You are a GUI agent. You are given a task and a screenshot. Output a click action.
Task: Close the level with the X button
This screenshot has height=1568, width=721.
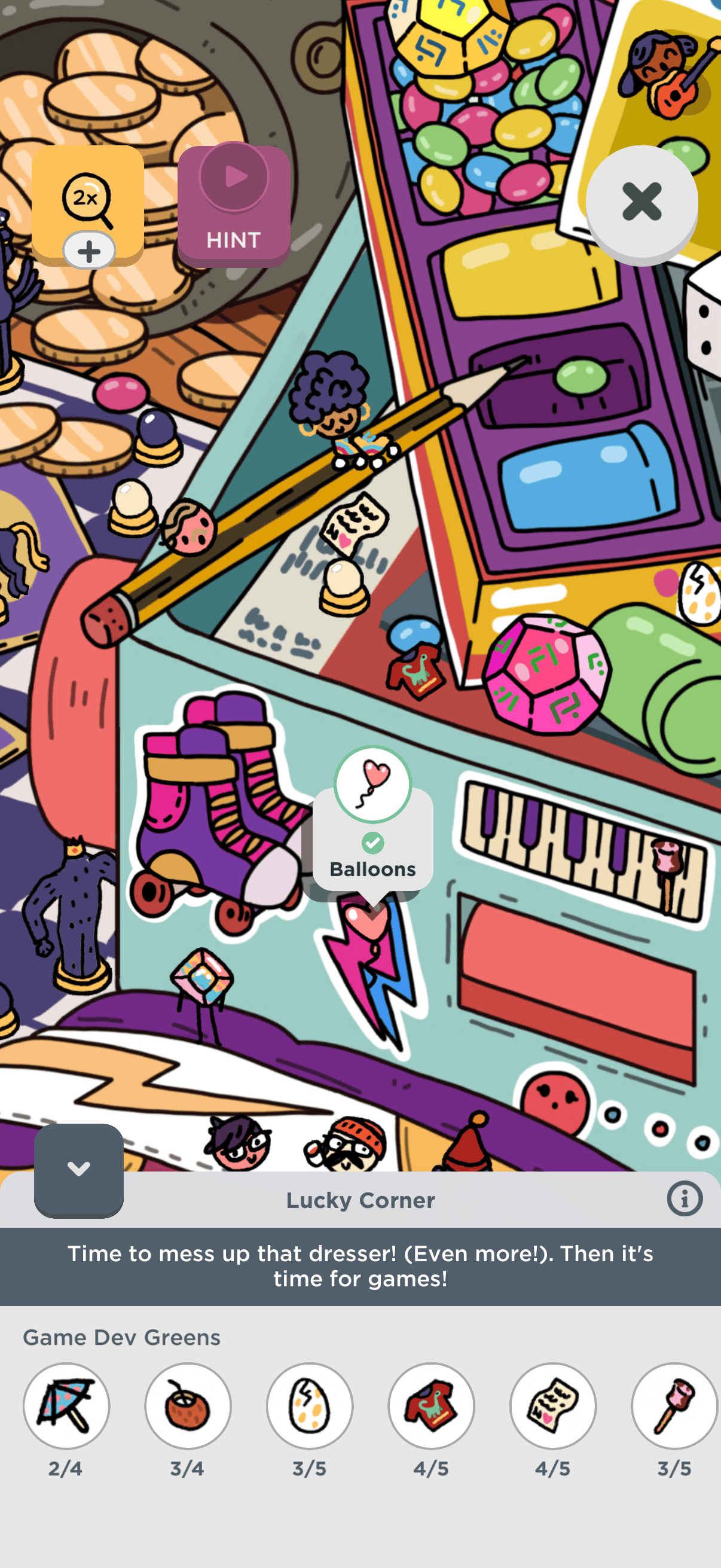point(641,203)
